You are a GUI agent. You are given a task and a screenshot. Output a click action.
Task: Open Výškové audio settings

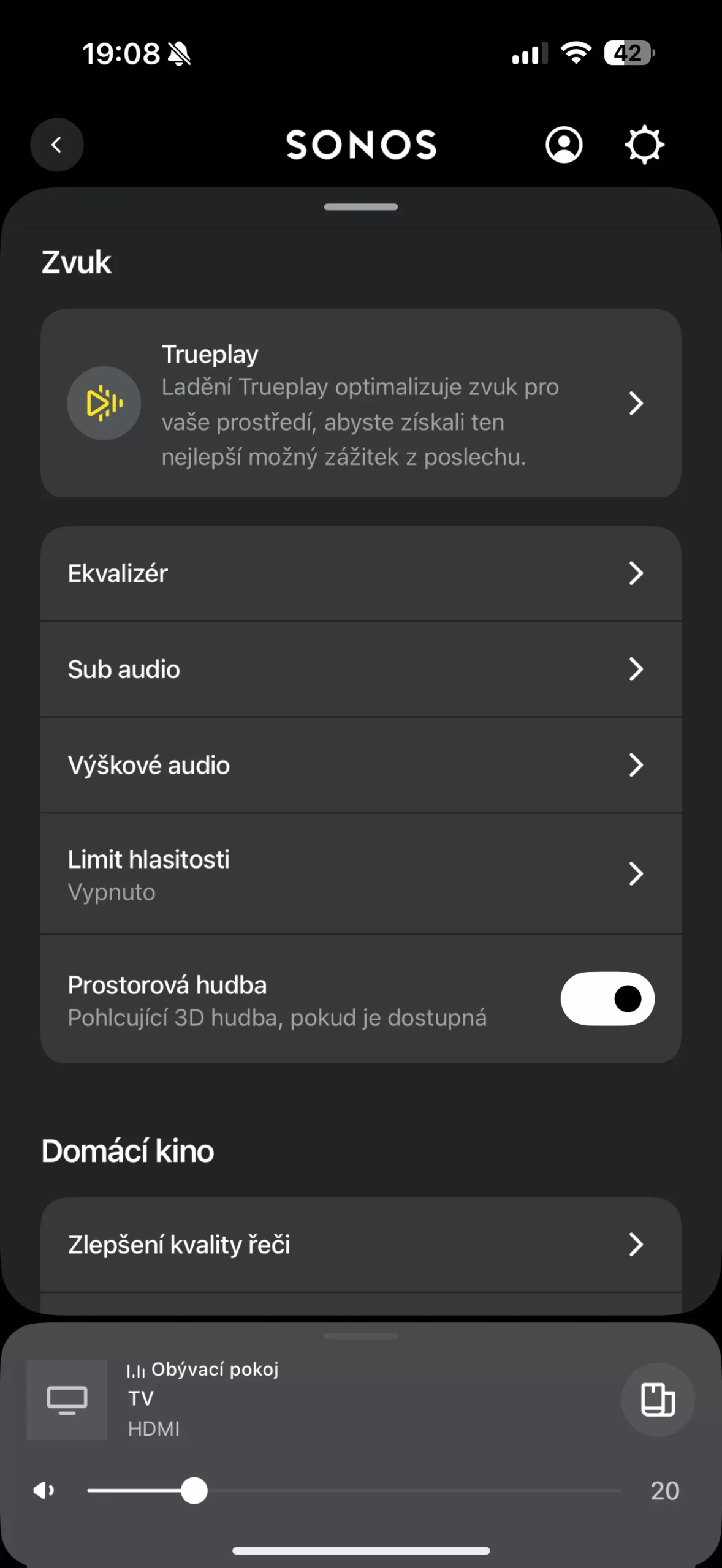click(x=360, y=766)
